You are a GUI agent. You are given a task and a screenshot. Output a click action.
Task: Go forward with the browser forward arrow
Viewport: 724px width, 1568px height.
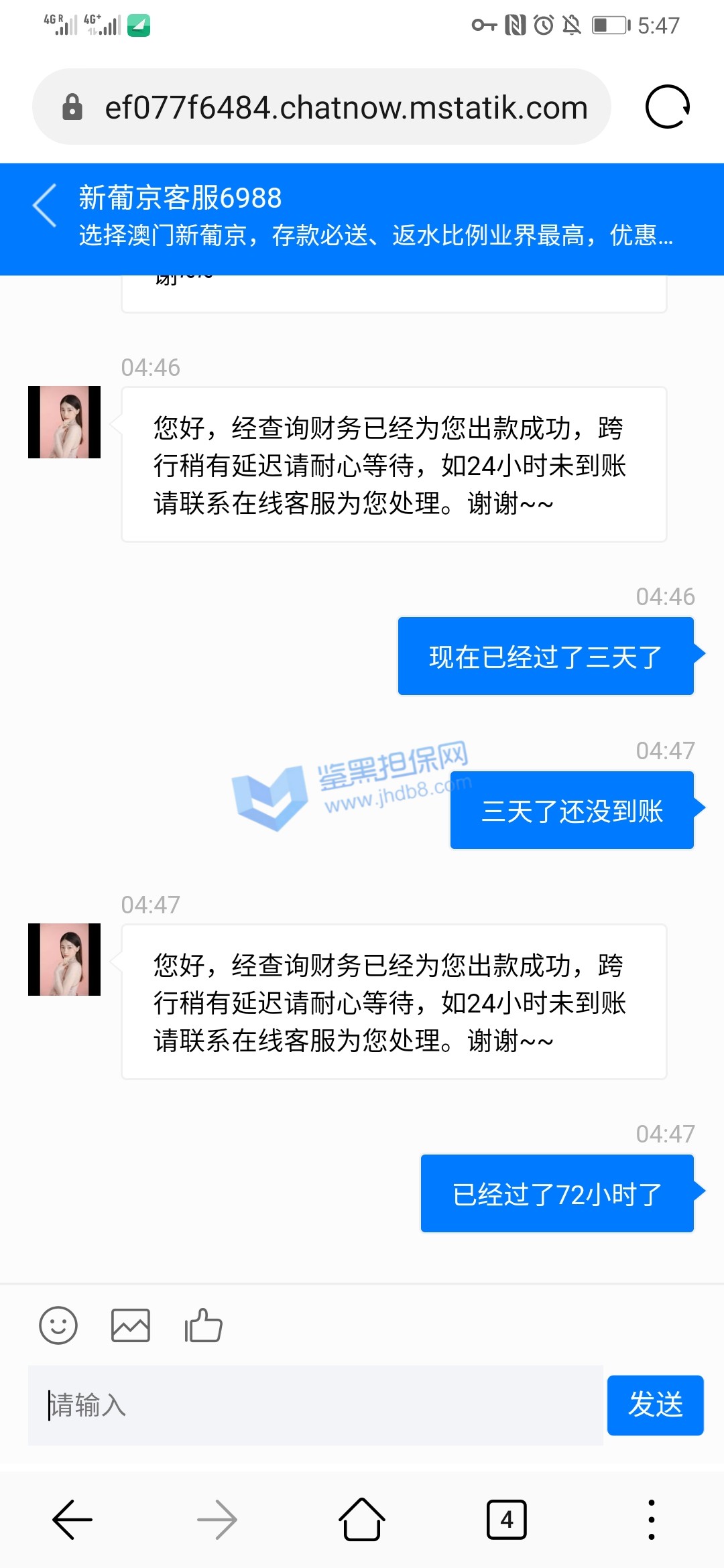click(x=217, y=1520)
